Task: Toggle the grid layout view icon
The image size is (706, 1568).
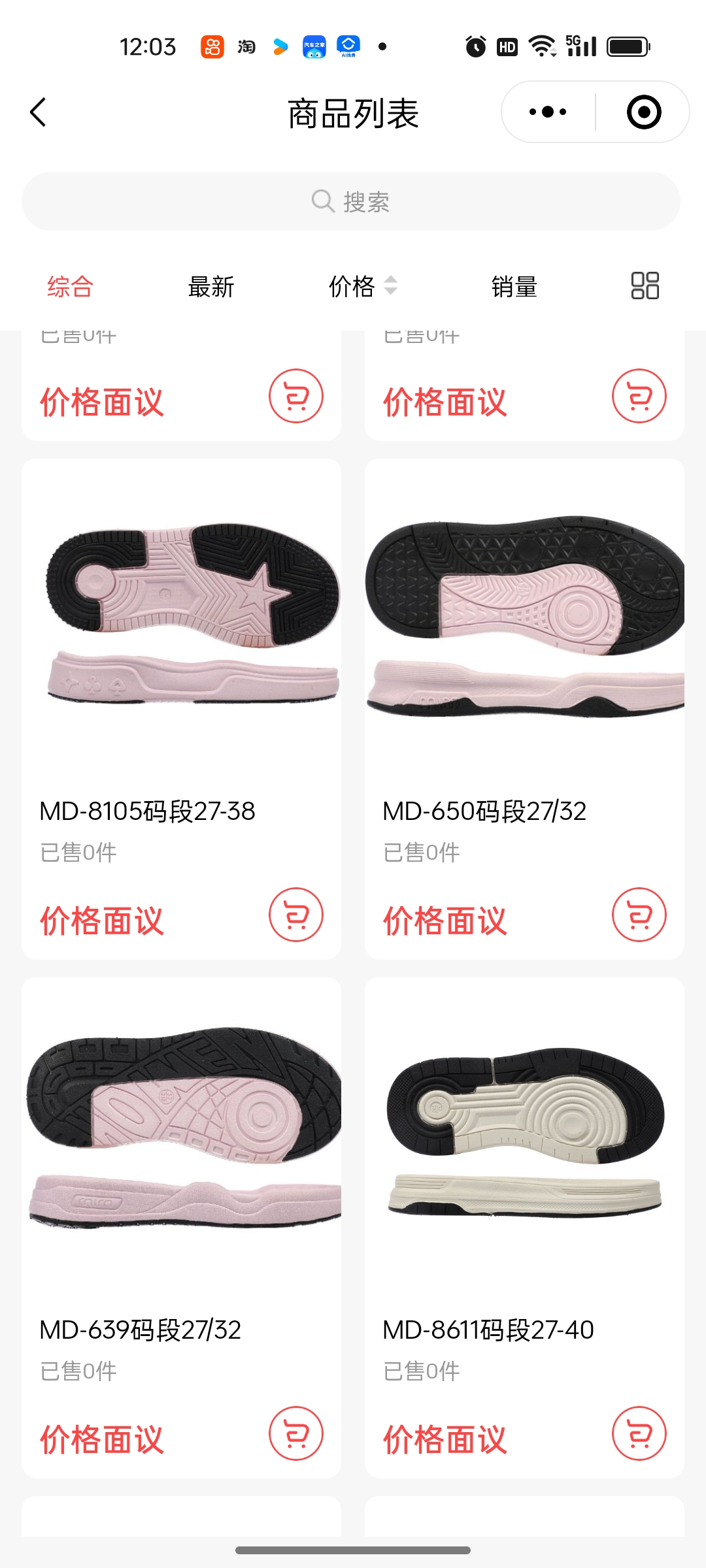Action: tap(645, 286)
